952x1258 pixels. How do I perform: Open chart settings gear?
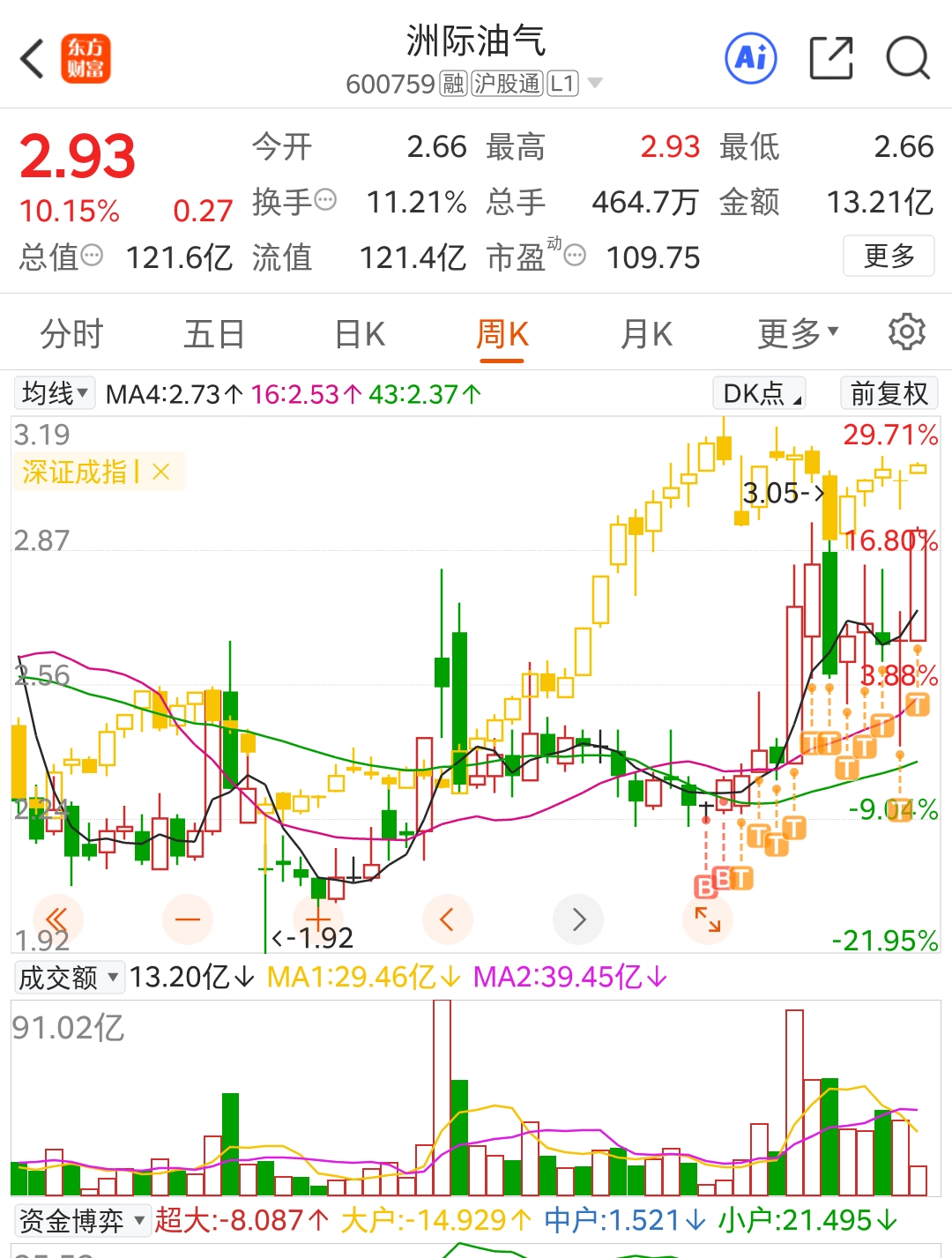[x=906, y=332]
